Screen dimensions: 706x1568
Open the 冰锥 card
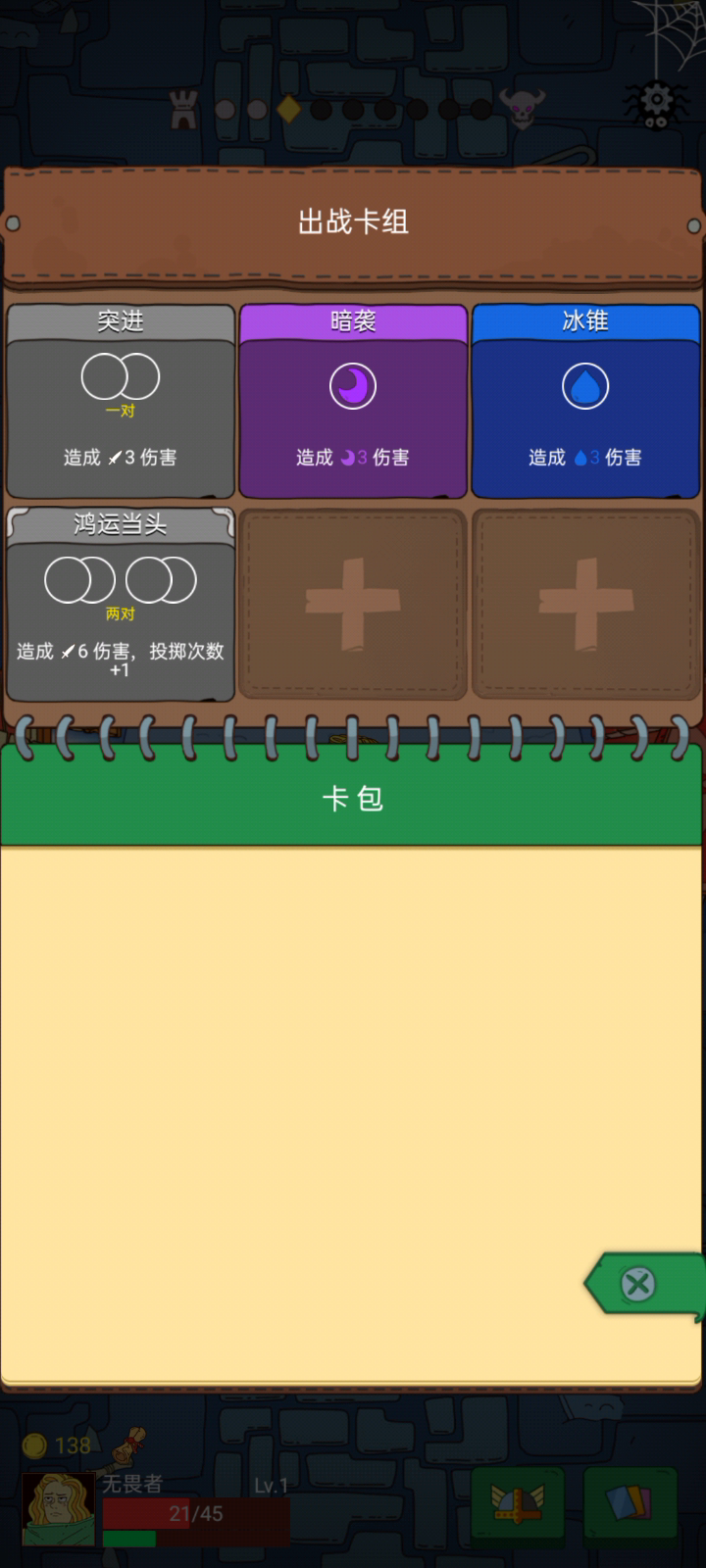585,402
